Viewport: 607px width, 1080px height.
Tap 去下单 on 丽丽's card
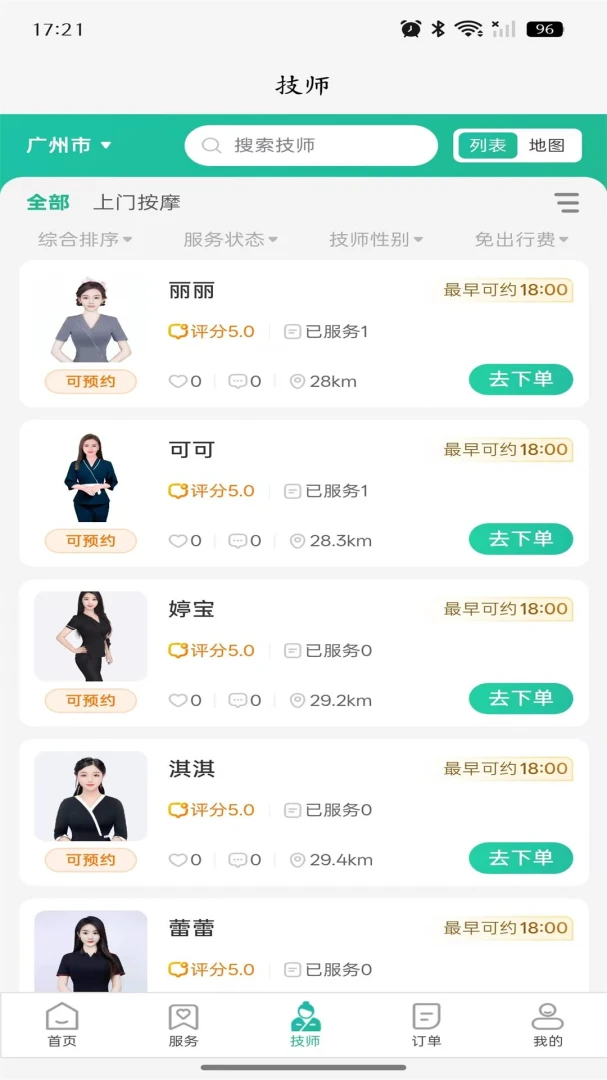pyautogui.click(x=521, y=380)
